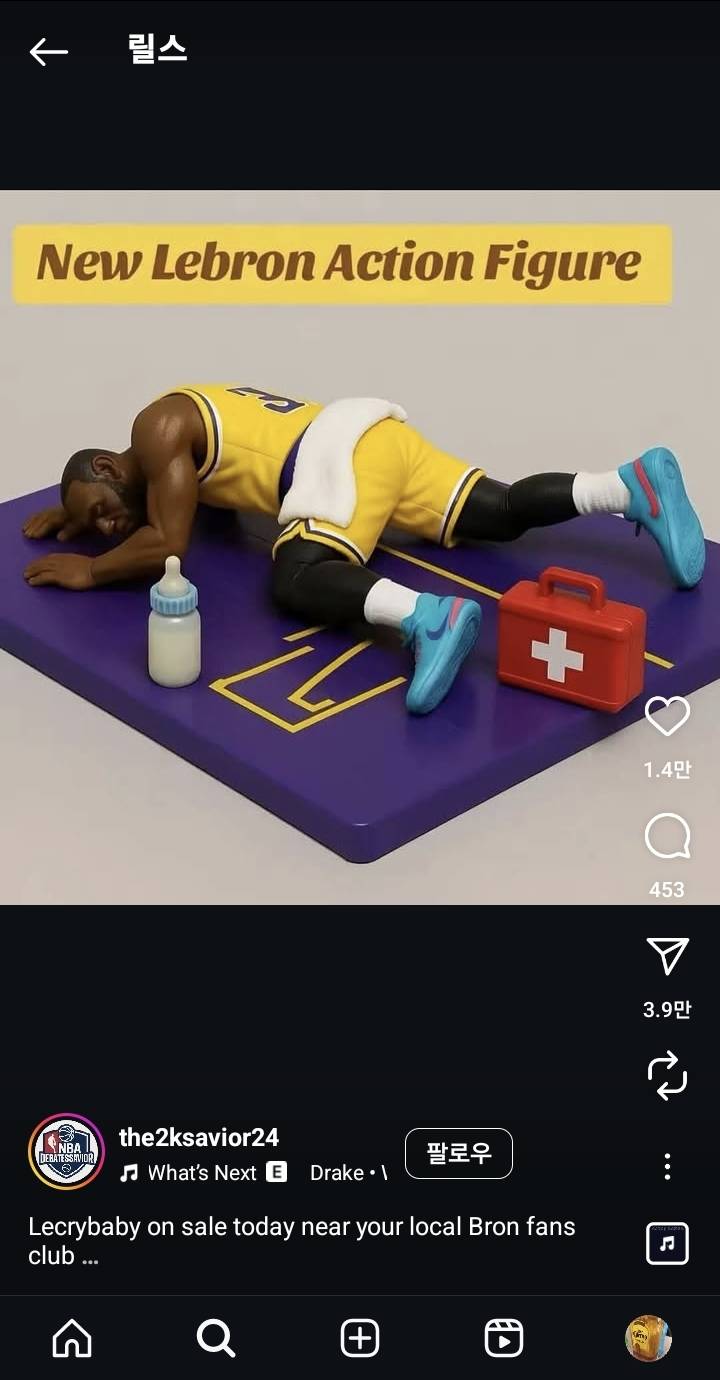Open my profile tab in the bottom bar

tap(648, 1338)
